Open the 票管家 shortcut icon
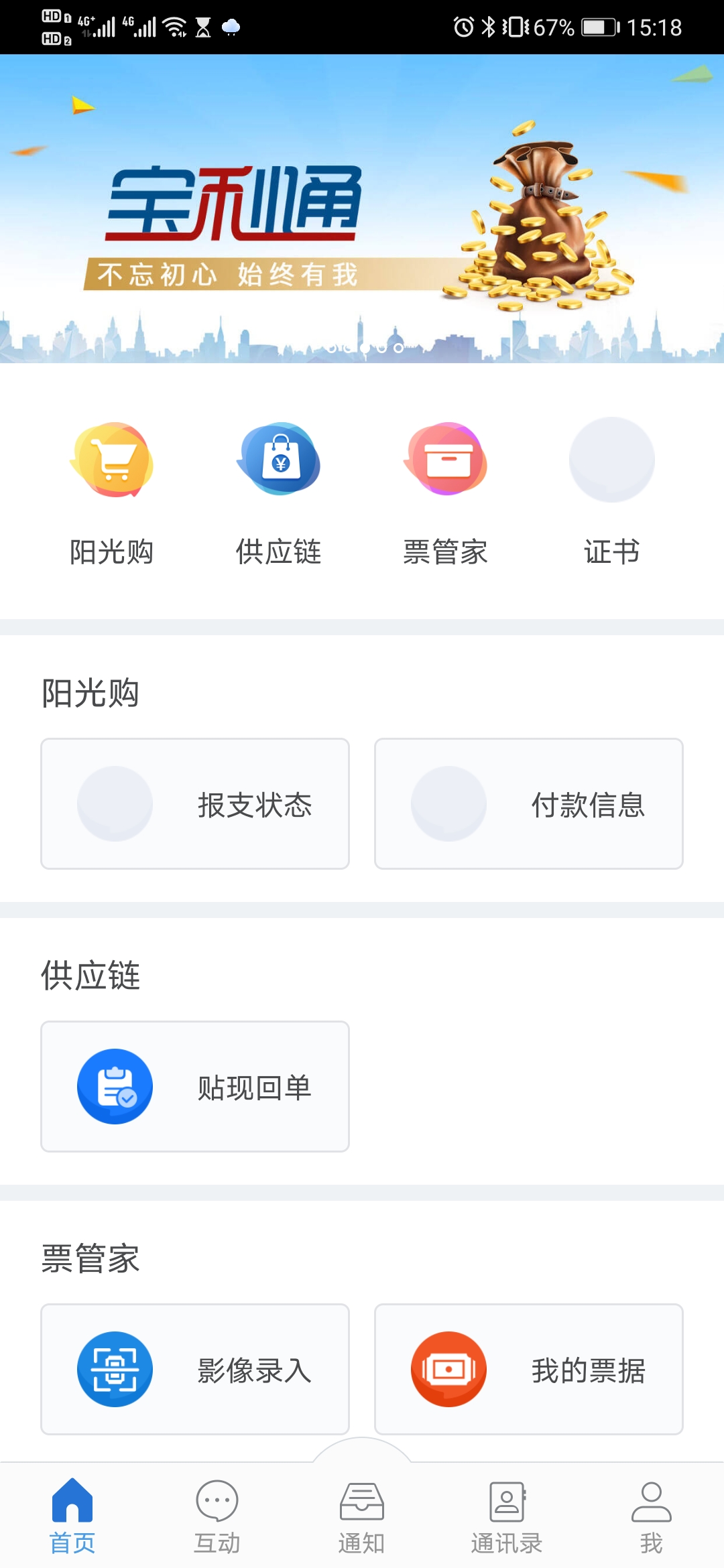This screenshot has height=1568, width=724. tap(445, 460)
